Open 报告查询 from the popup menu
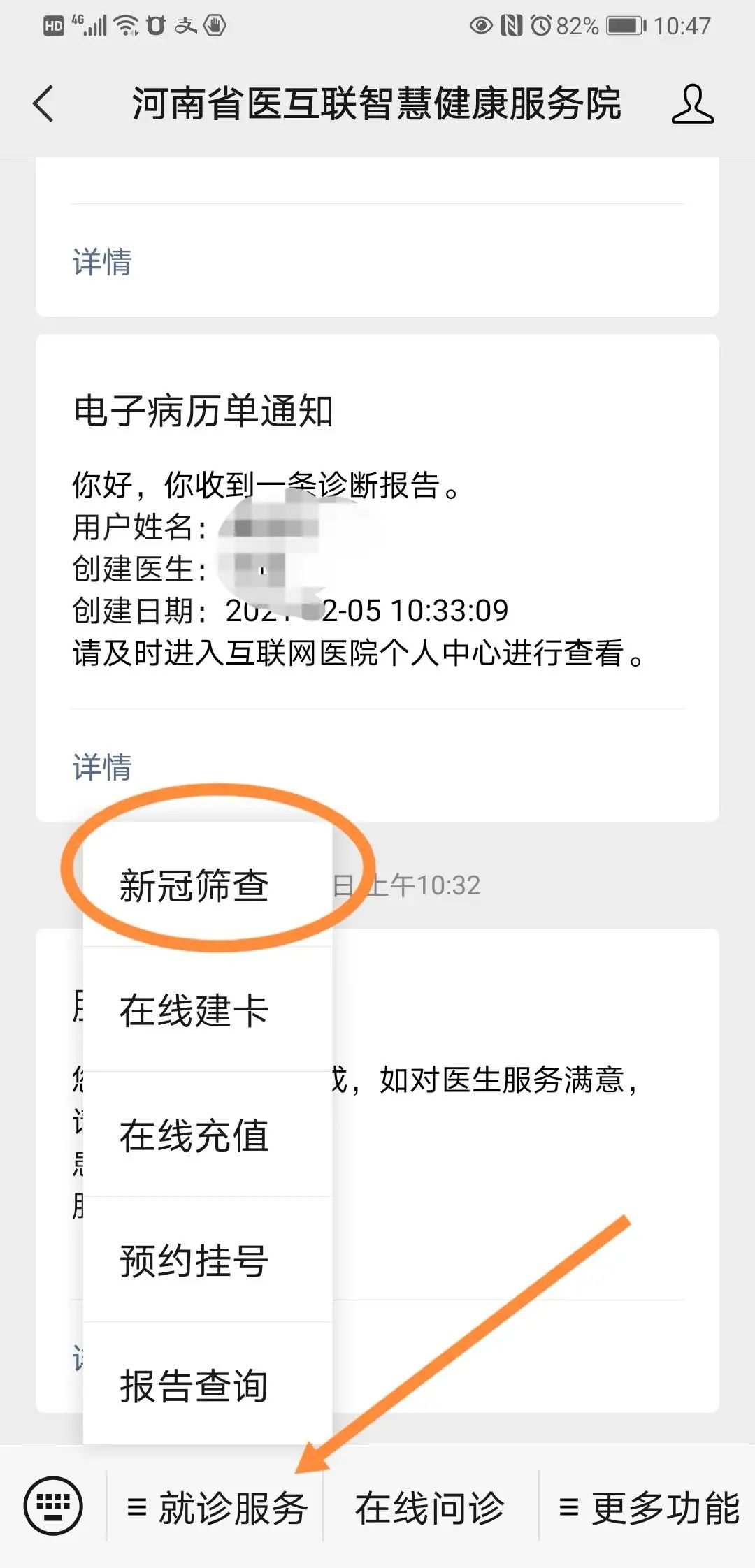 pyautogui.click(x=194, y=1386)
